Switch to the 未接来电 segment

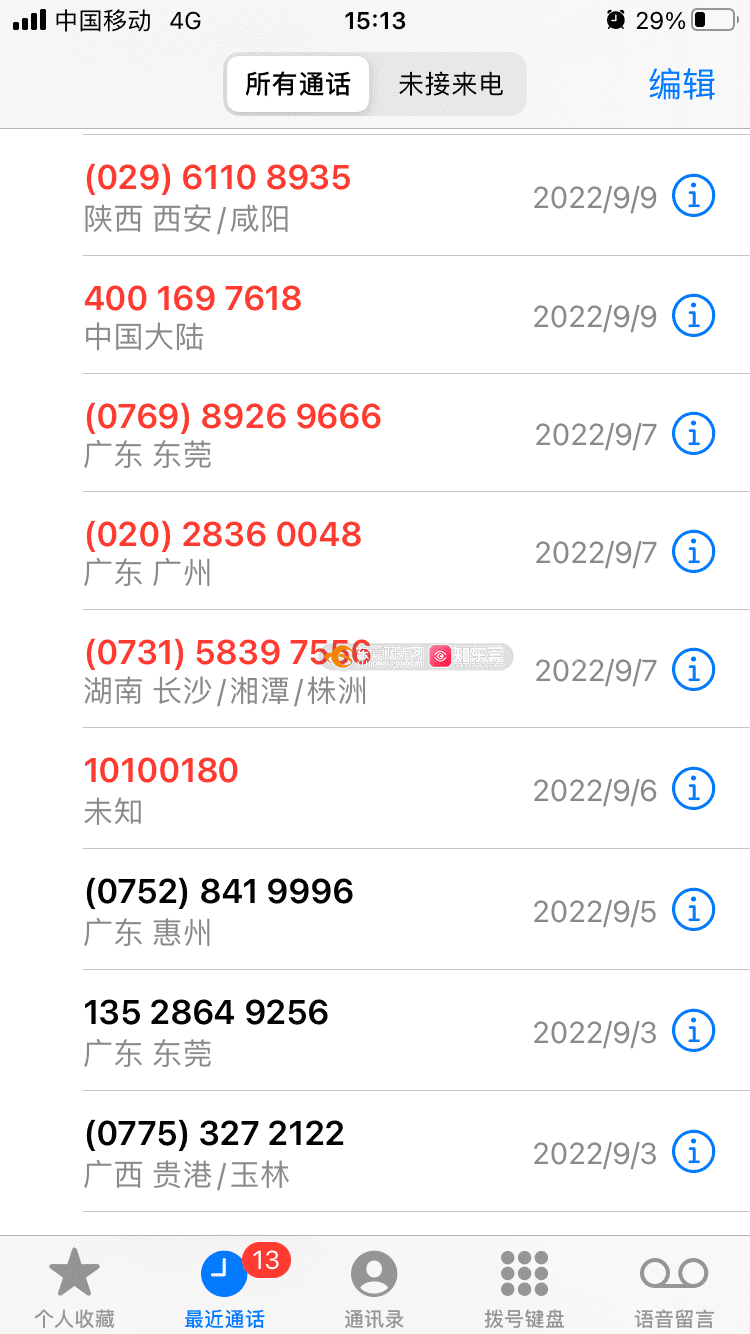(x=450, y=84)
